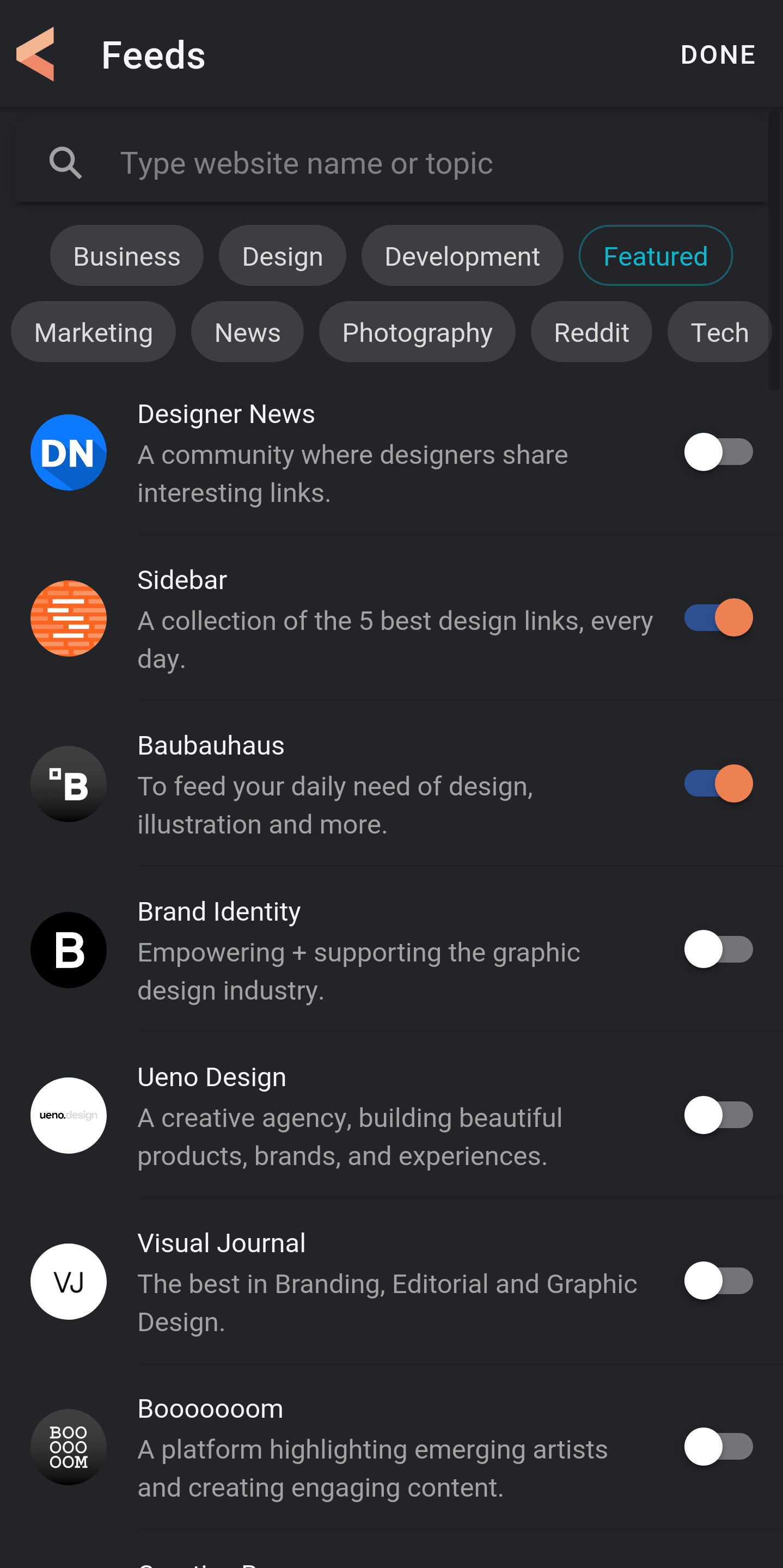This screenshot has height=1568, width=783.
Task: Go back using the orange arrow
Action: (x=35, y=54)
